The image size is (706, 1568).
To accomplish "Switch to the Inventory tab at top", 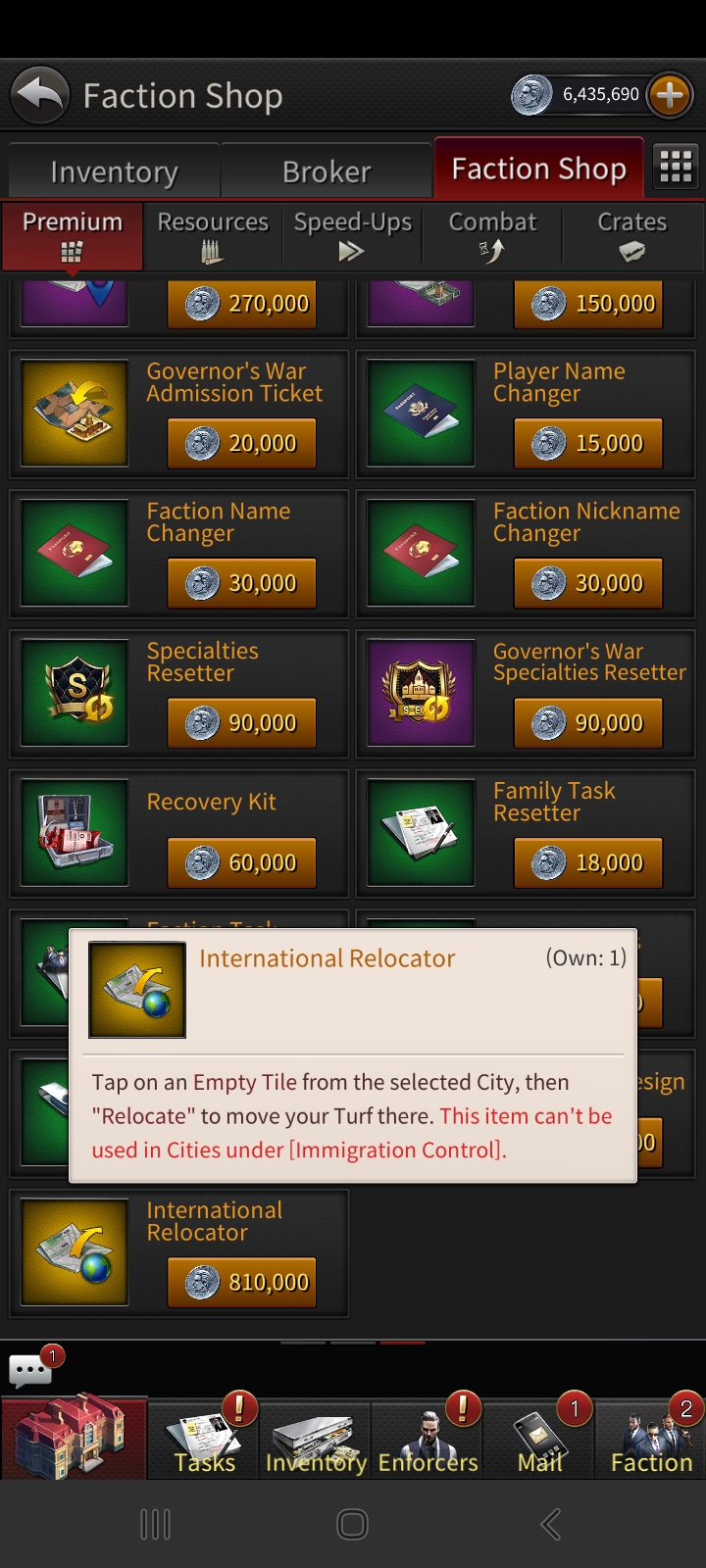I will coord(114,171).
